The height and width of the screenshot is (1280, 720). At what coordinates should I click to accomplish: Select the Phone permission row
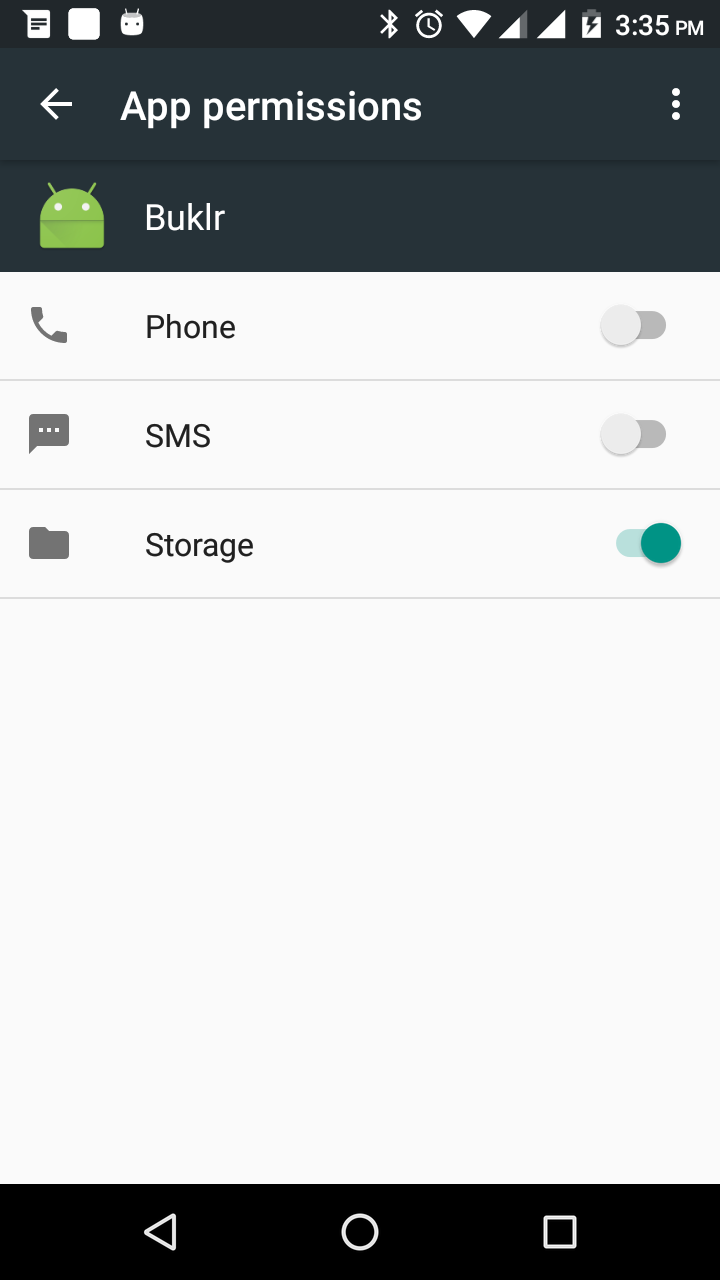(300, 325)
